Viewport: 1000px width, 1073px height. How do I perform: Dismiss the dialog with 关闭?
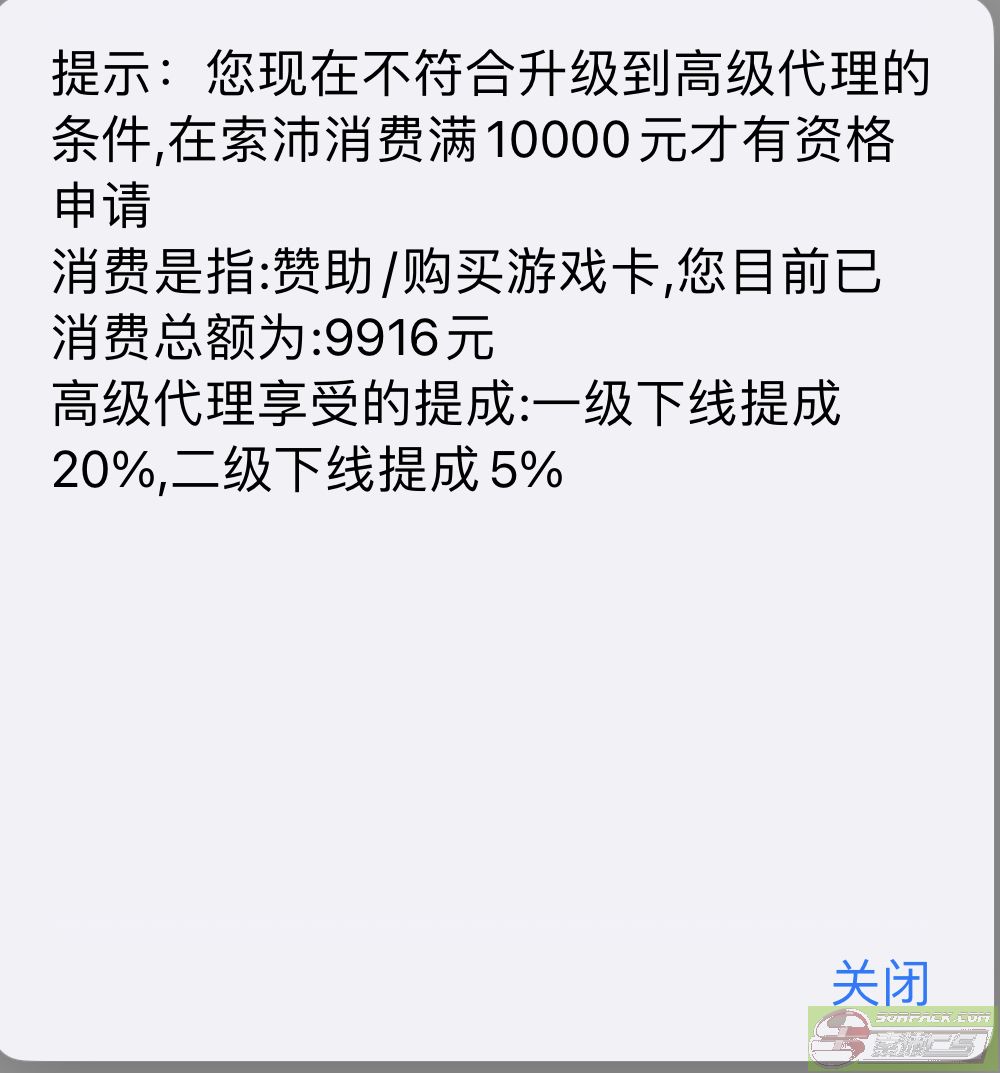click(880, 982)
